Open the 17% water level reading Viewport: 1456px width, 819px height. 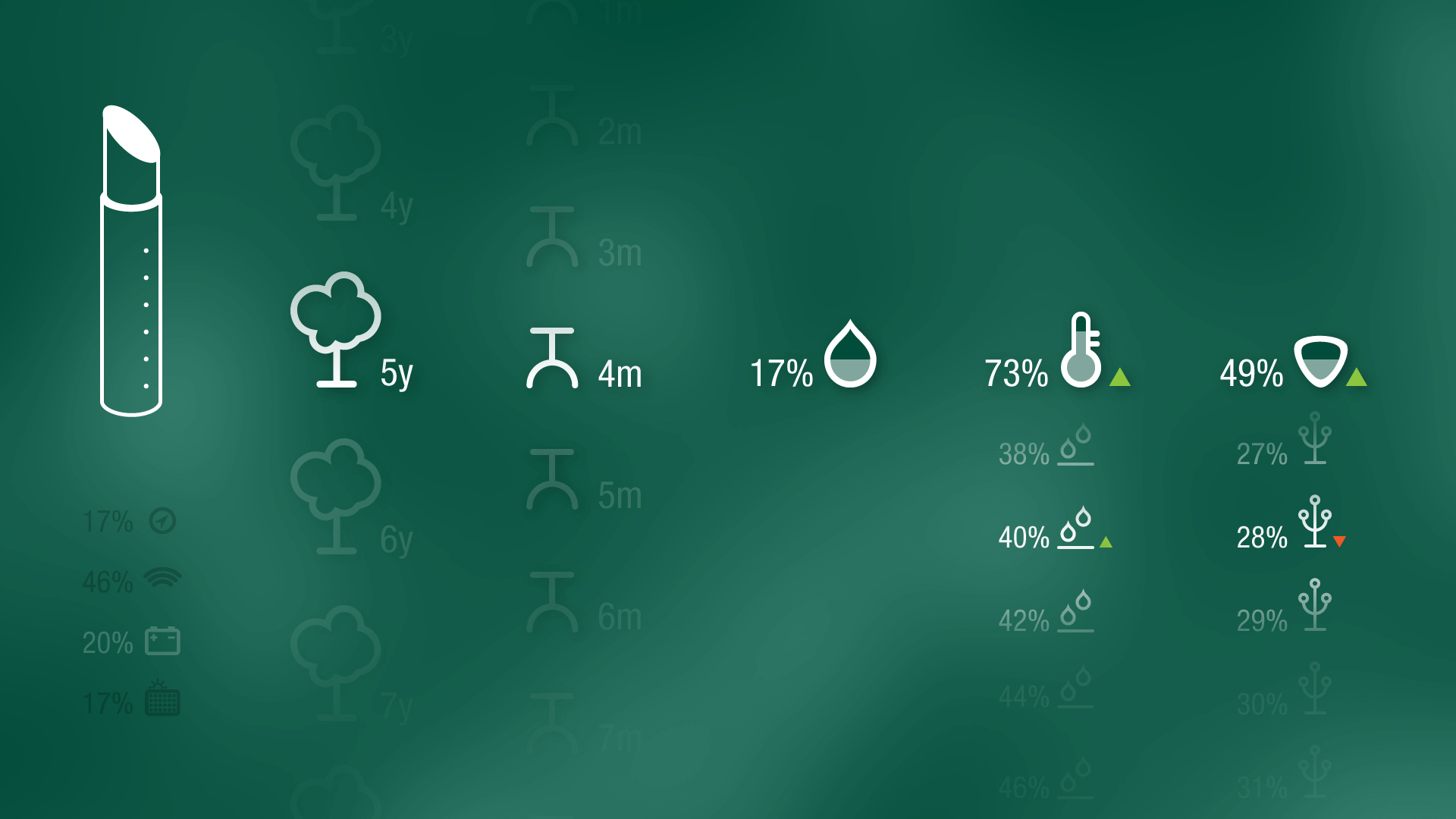pos(812,358)
